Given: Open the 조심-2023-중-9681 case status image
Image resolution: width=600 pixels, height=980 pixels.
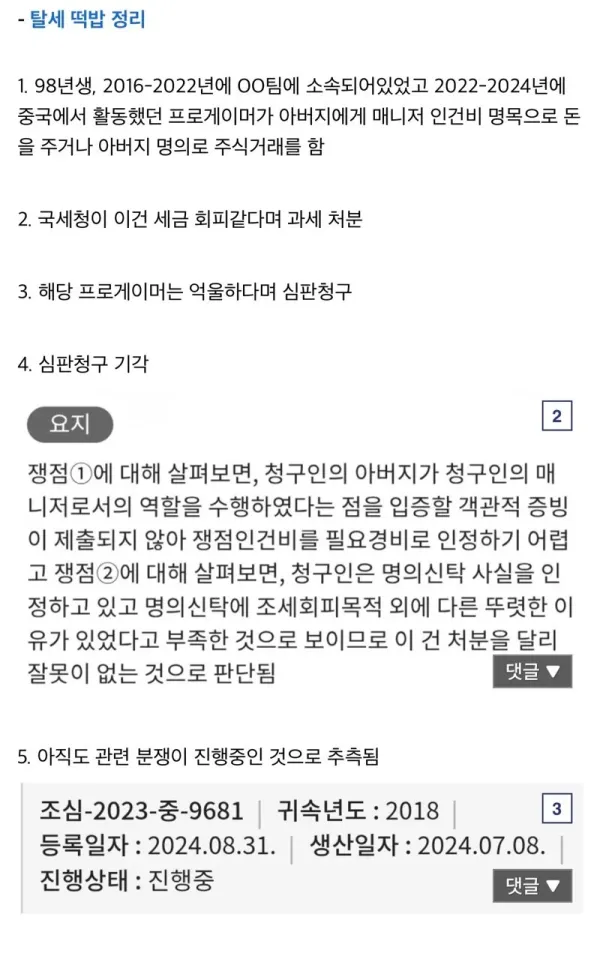Looking at the screenshot, I should pyautogui.click(x=301, y=848).
